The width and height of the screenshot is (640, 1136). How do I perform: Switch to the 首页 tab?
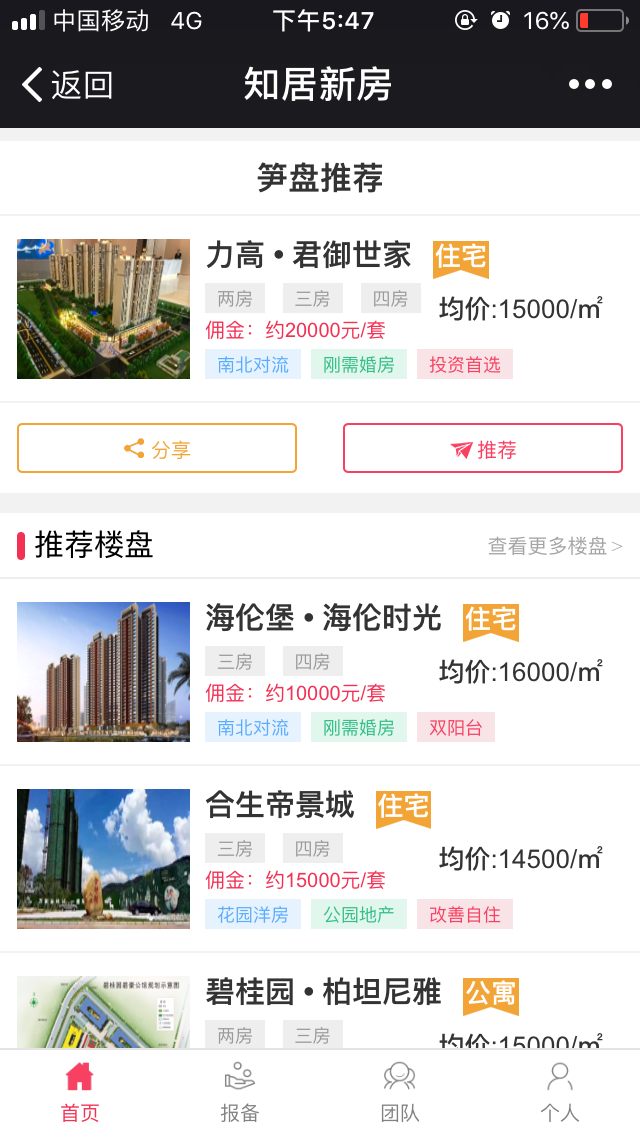80,1092
